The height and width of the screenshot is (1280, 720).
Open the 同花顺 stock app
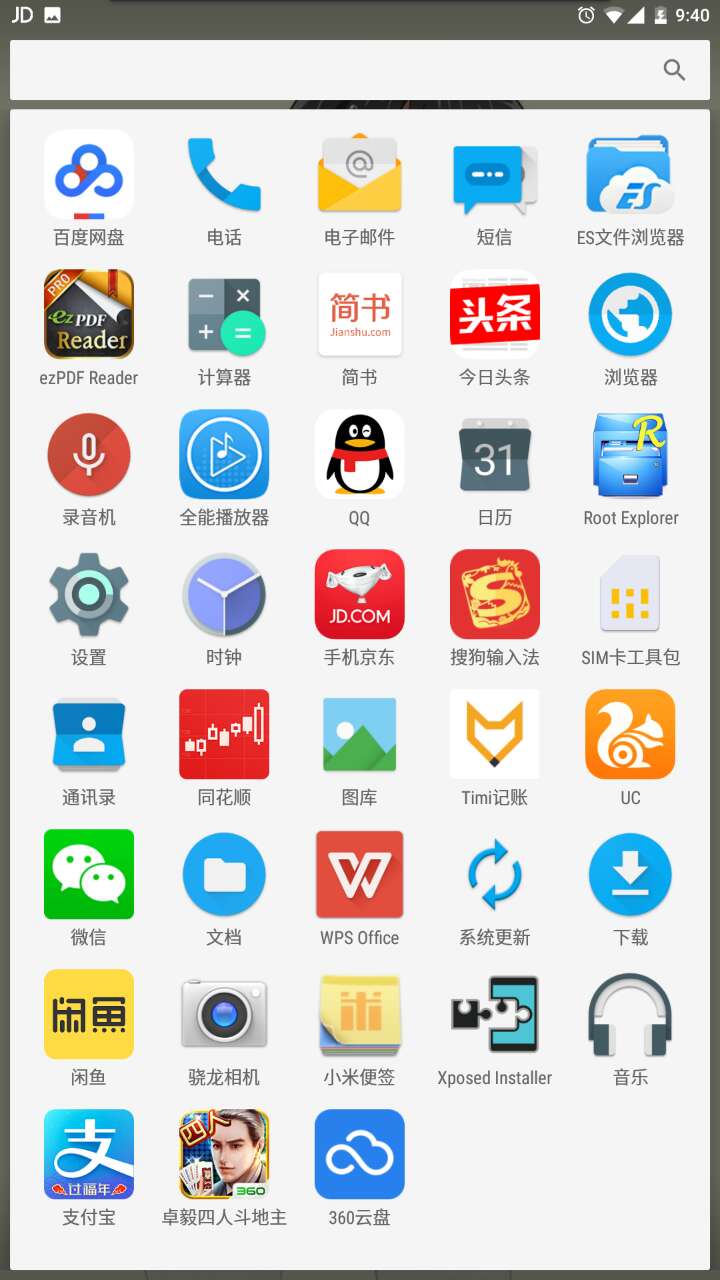(224, 734)
